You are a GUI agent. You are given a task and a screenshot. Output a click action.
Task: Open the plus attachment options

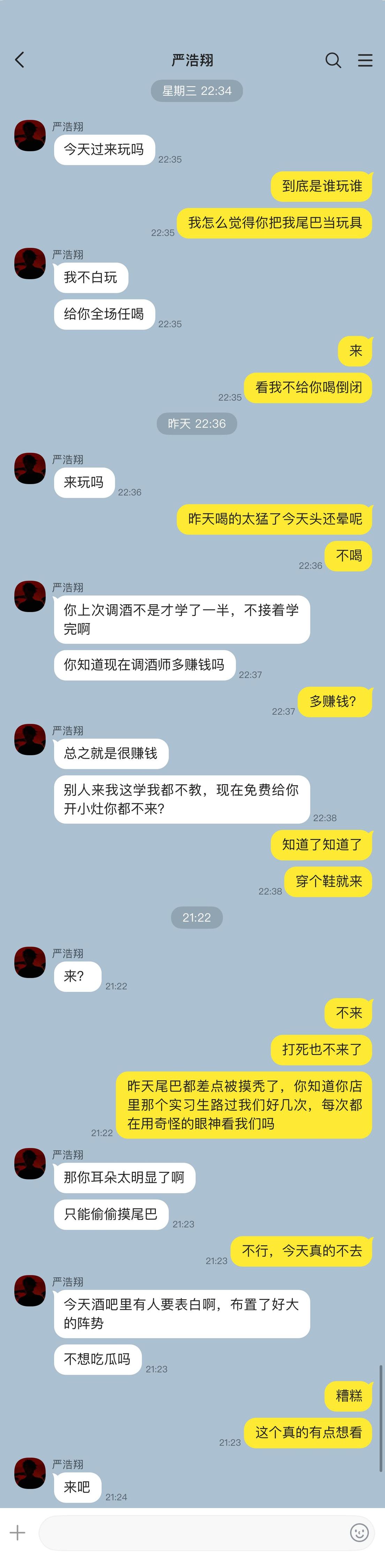(x=18, y=1532)
